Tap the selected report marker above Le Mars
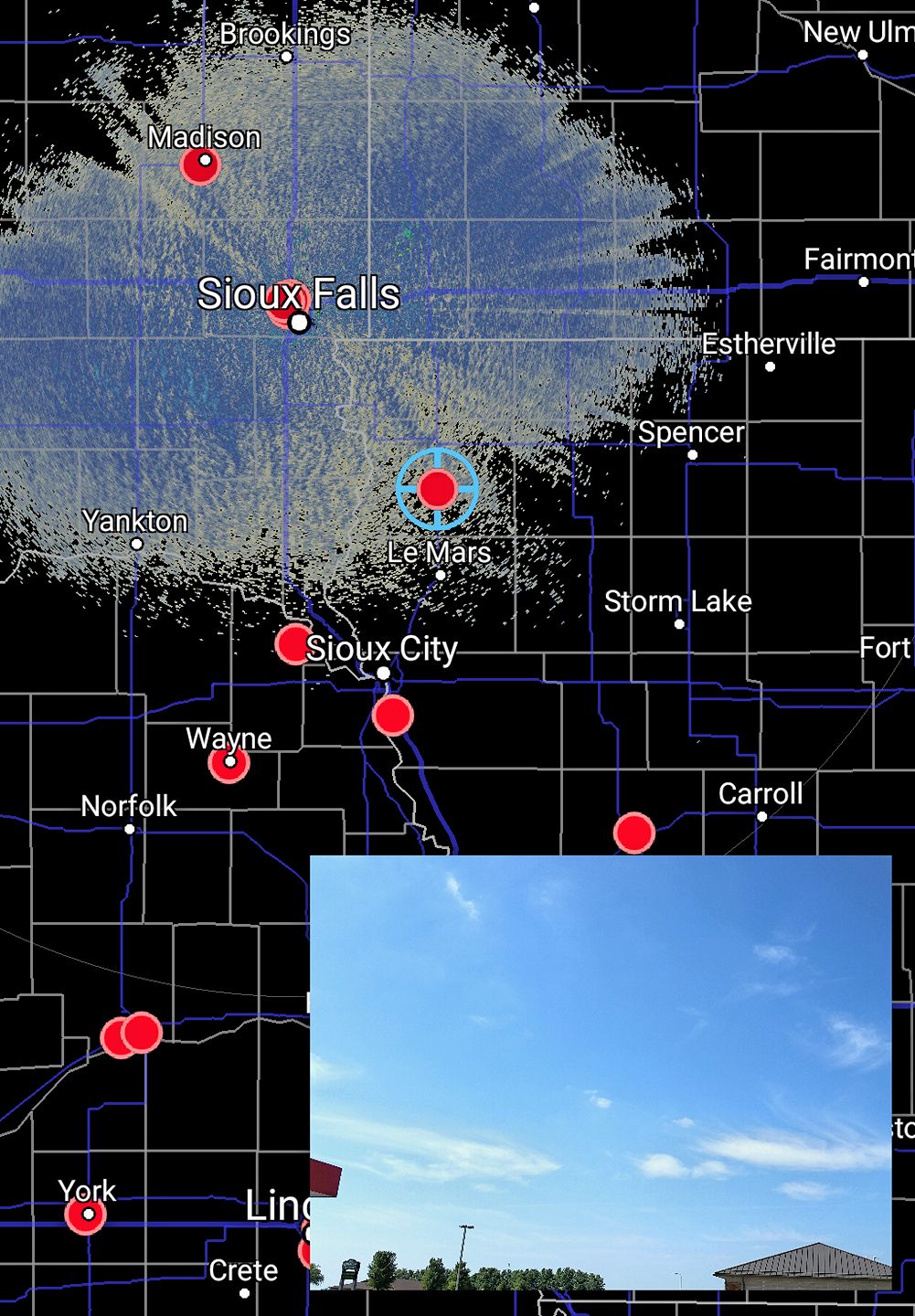The width and height of the screenshot is (915, 1316). [x=438, y=489]
